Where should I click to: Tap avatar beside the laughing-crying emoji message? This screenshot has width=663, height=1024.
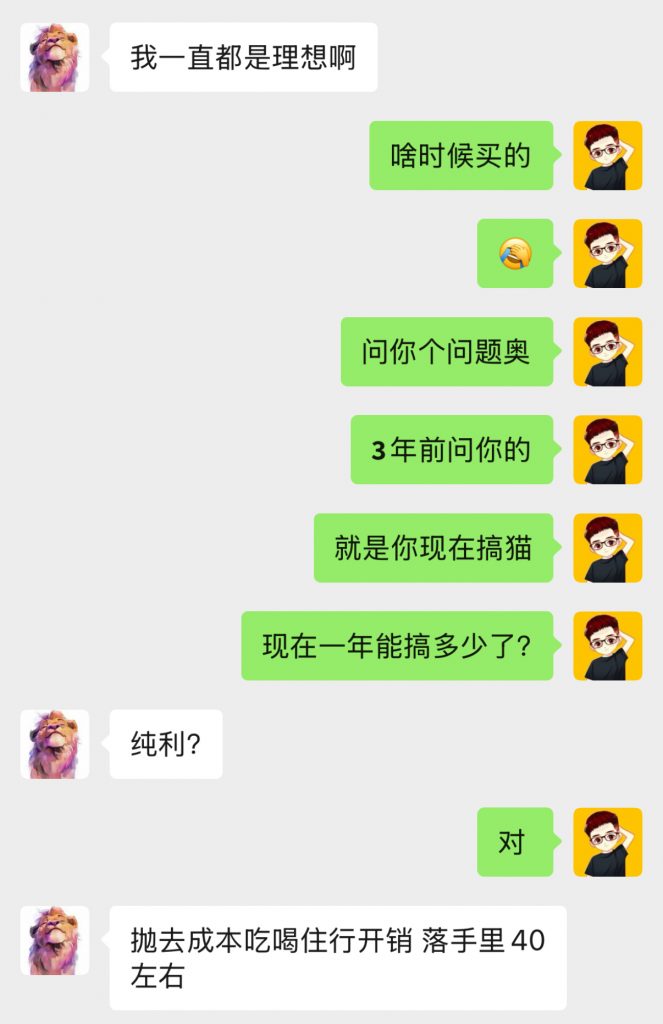(x=607, y=253)
